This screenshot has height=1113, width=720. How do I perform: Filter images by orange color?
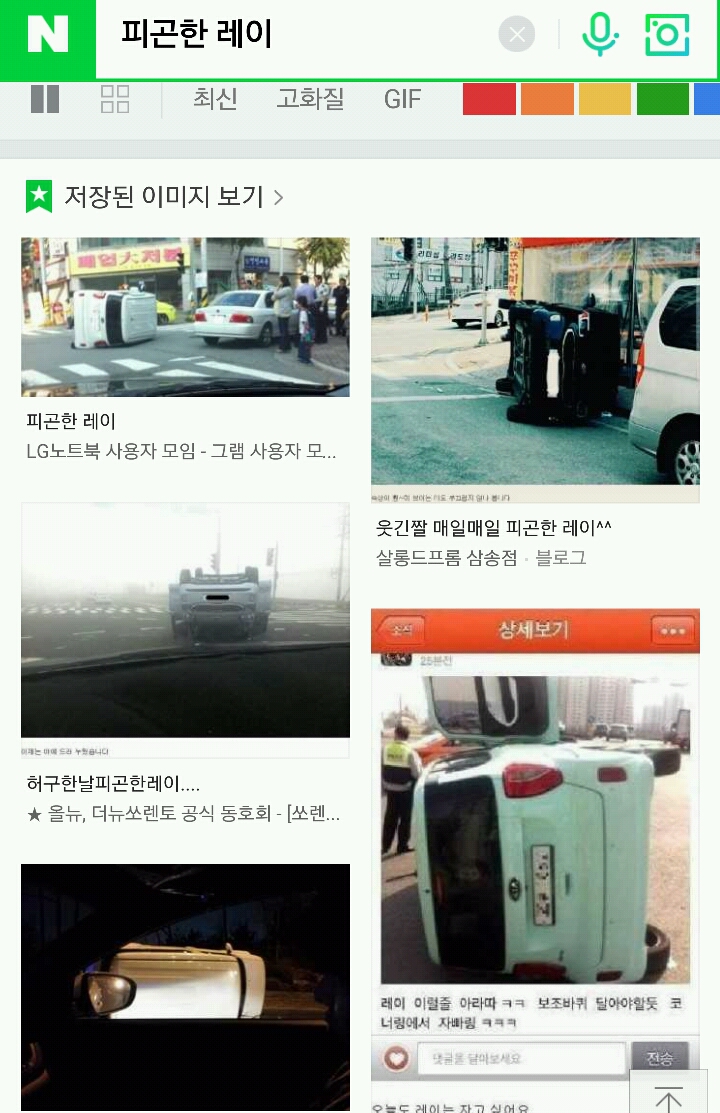click(x=547, y=99)
